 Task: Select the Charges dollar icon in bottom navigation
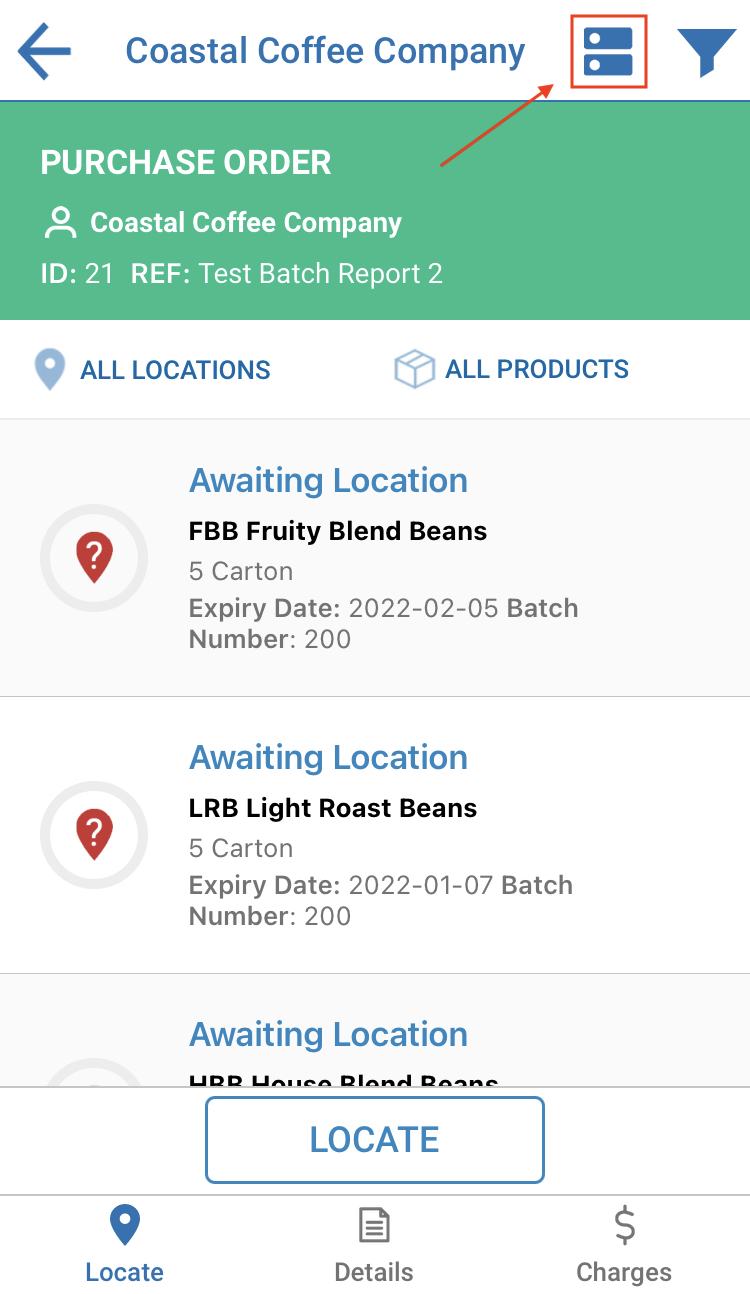coord(623,1224)
